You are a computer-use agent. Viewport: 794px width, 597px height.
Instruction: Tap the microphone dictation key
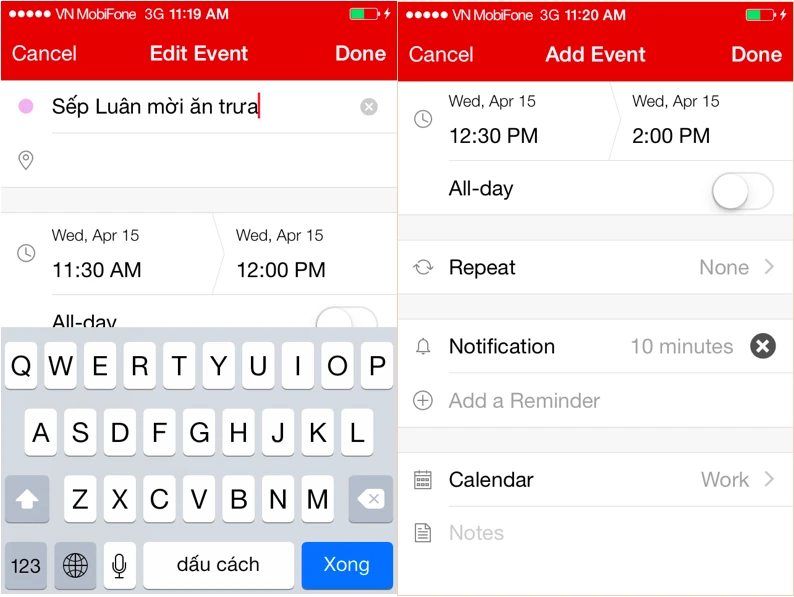[119, 565]
